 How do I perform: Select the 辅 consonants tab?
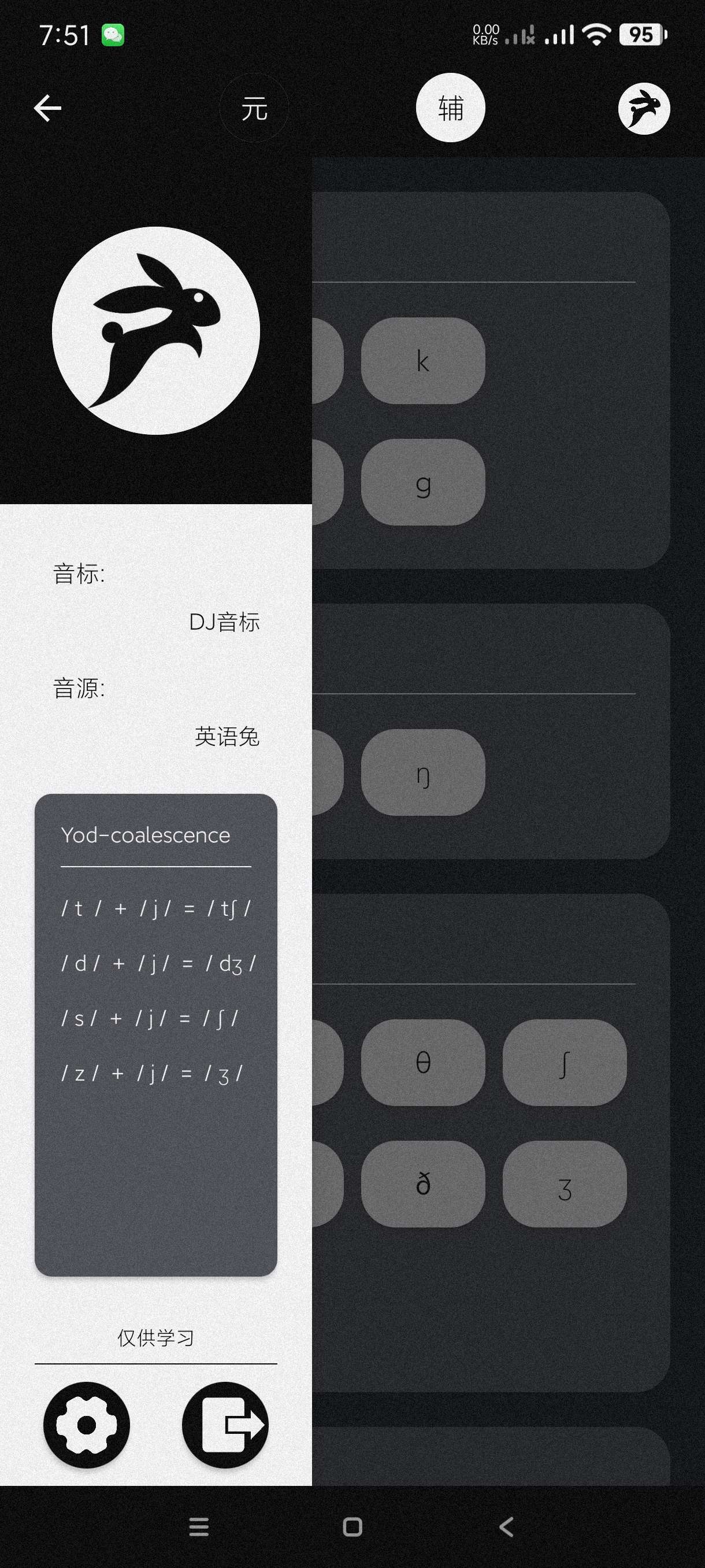tap(450, 108)
